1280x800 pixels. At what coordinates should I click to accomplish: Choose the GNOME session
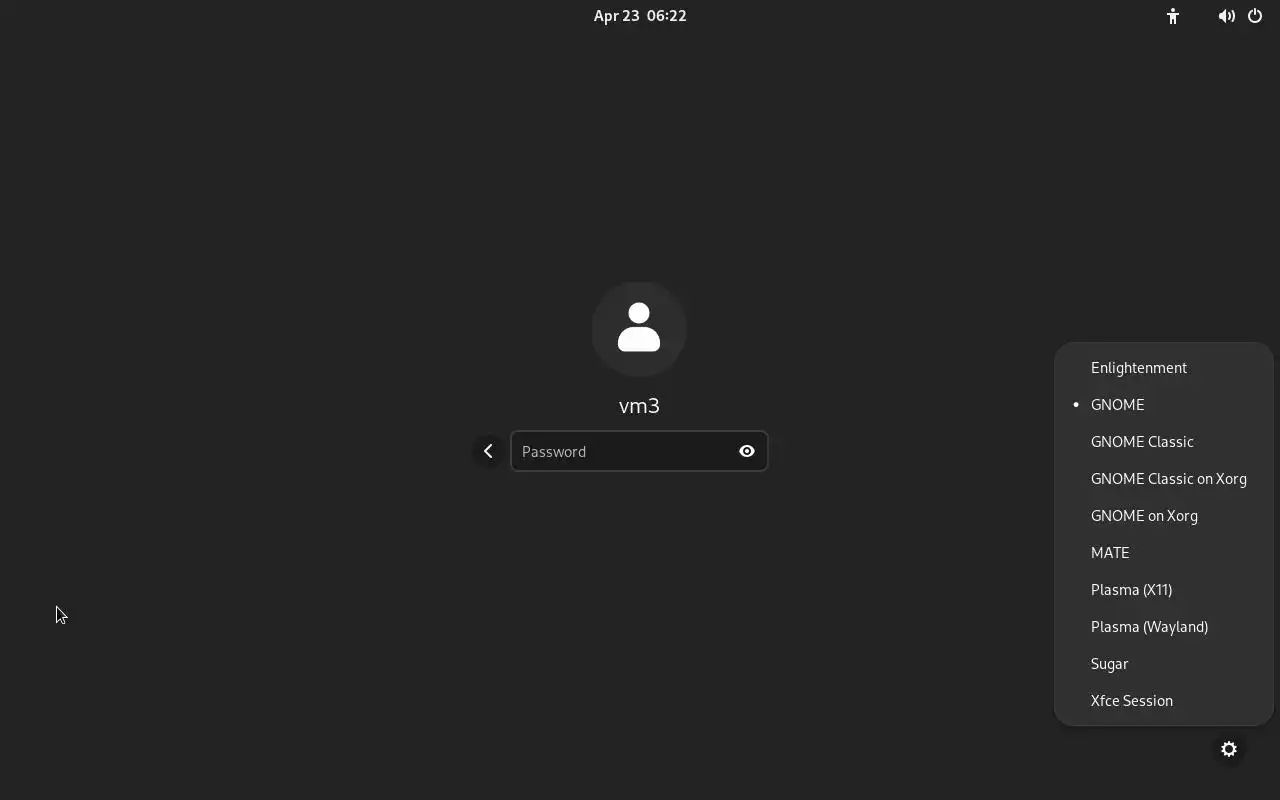click(x=1117, y=405)
